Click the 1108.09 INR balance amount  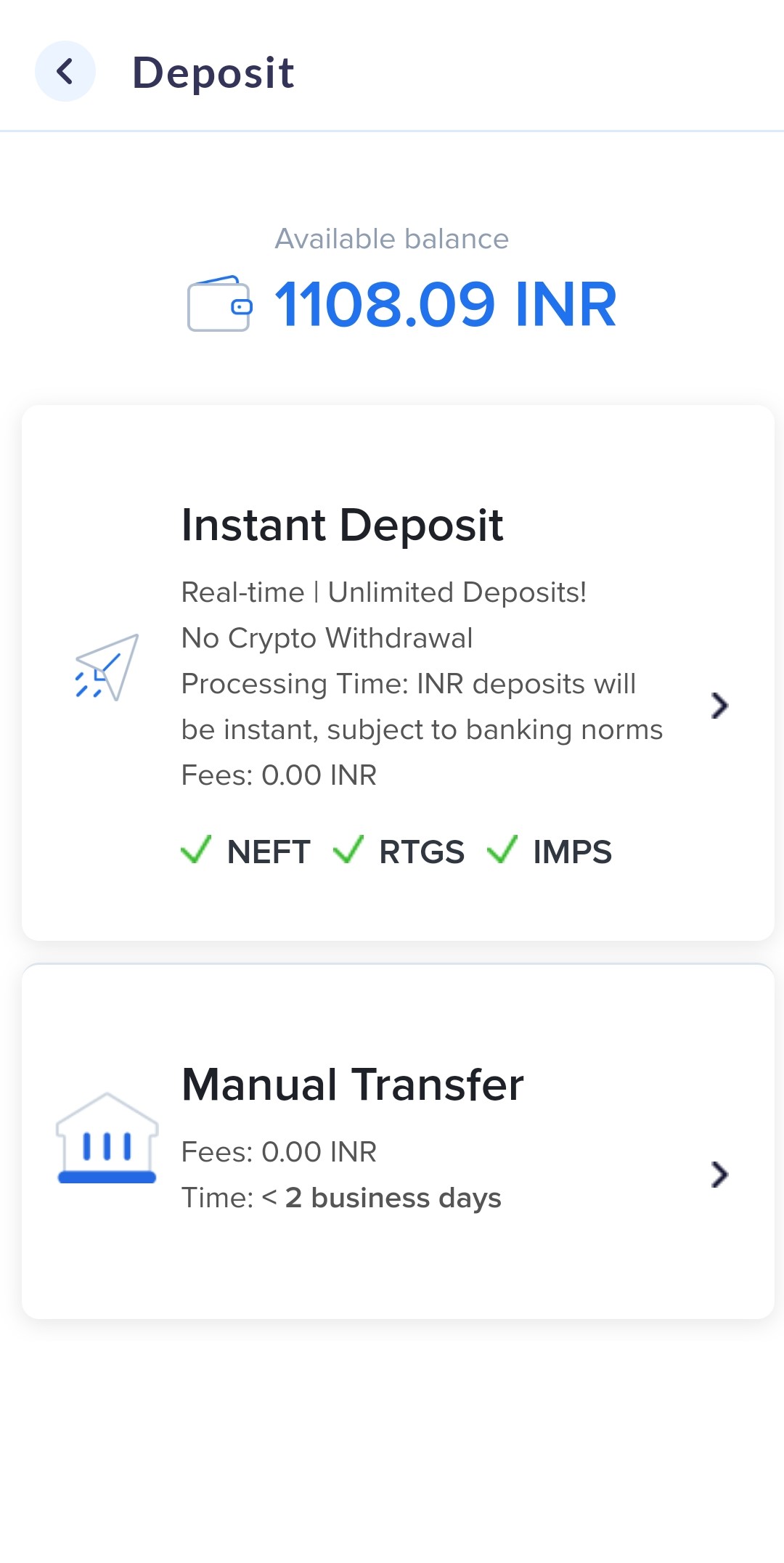pyautogui.click(x=444, y=305)
